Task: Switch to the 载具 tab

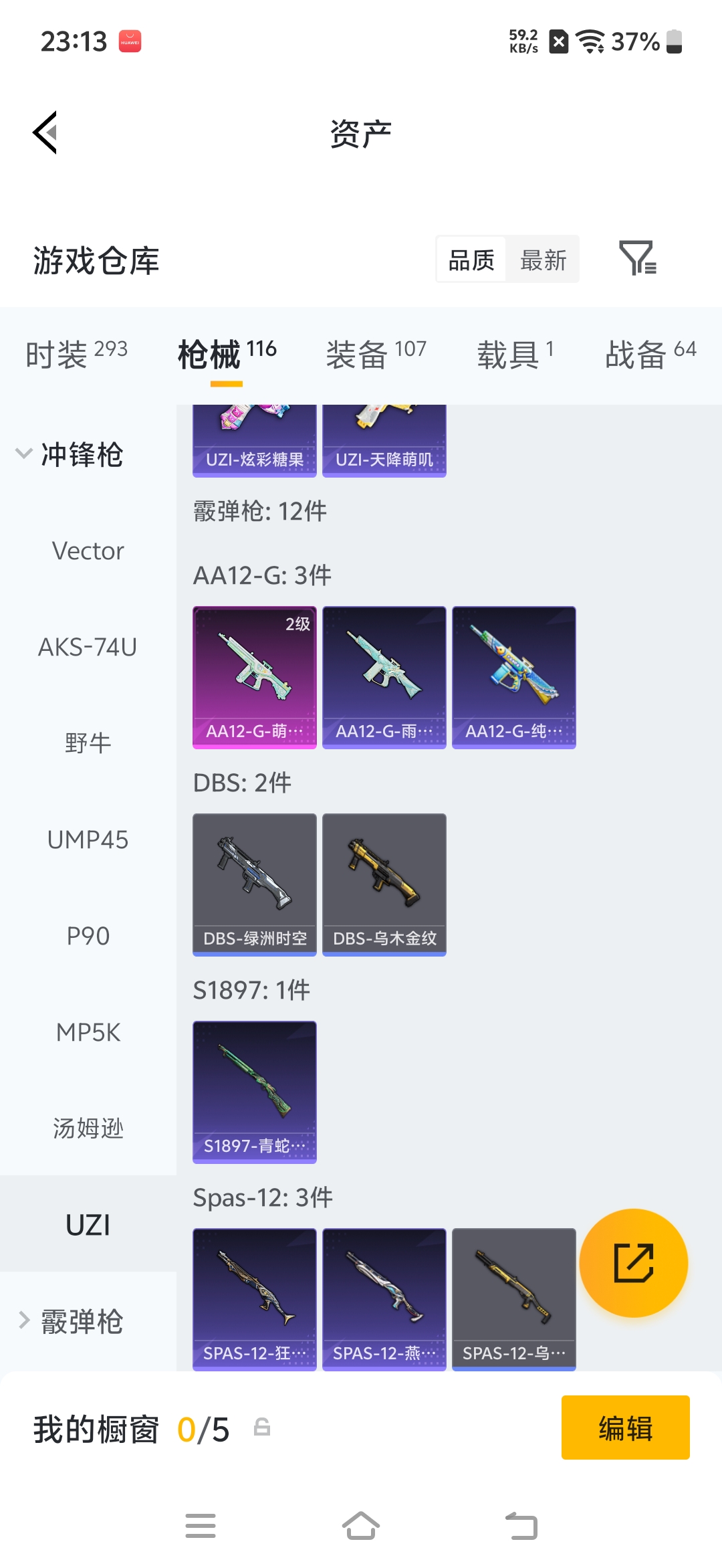Action: click(x=515, y=353)
